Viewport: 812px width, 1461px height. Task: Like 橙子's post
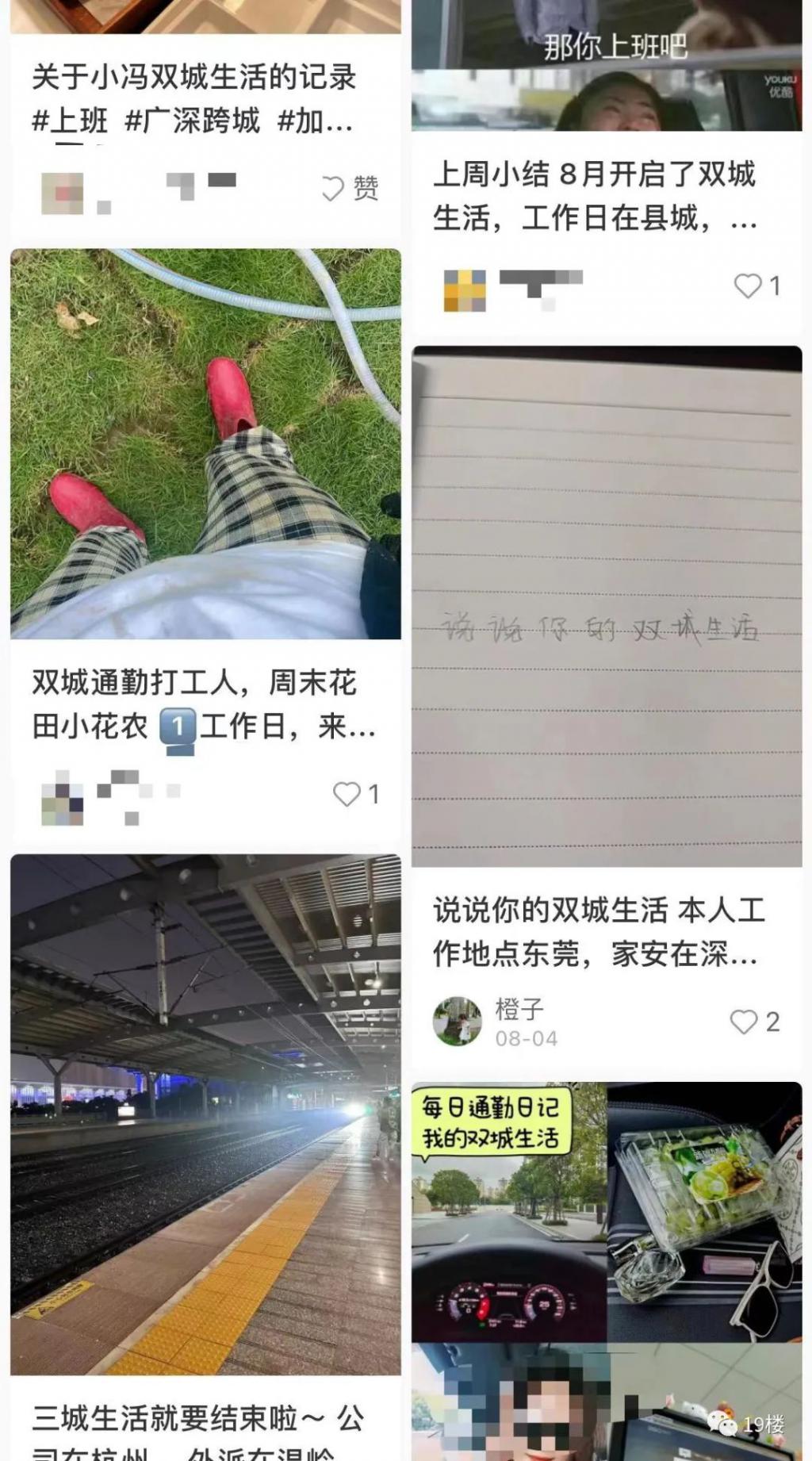coord(743,1022)
